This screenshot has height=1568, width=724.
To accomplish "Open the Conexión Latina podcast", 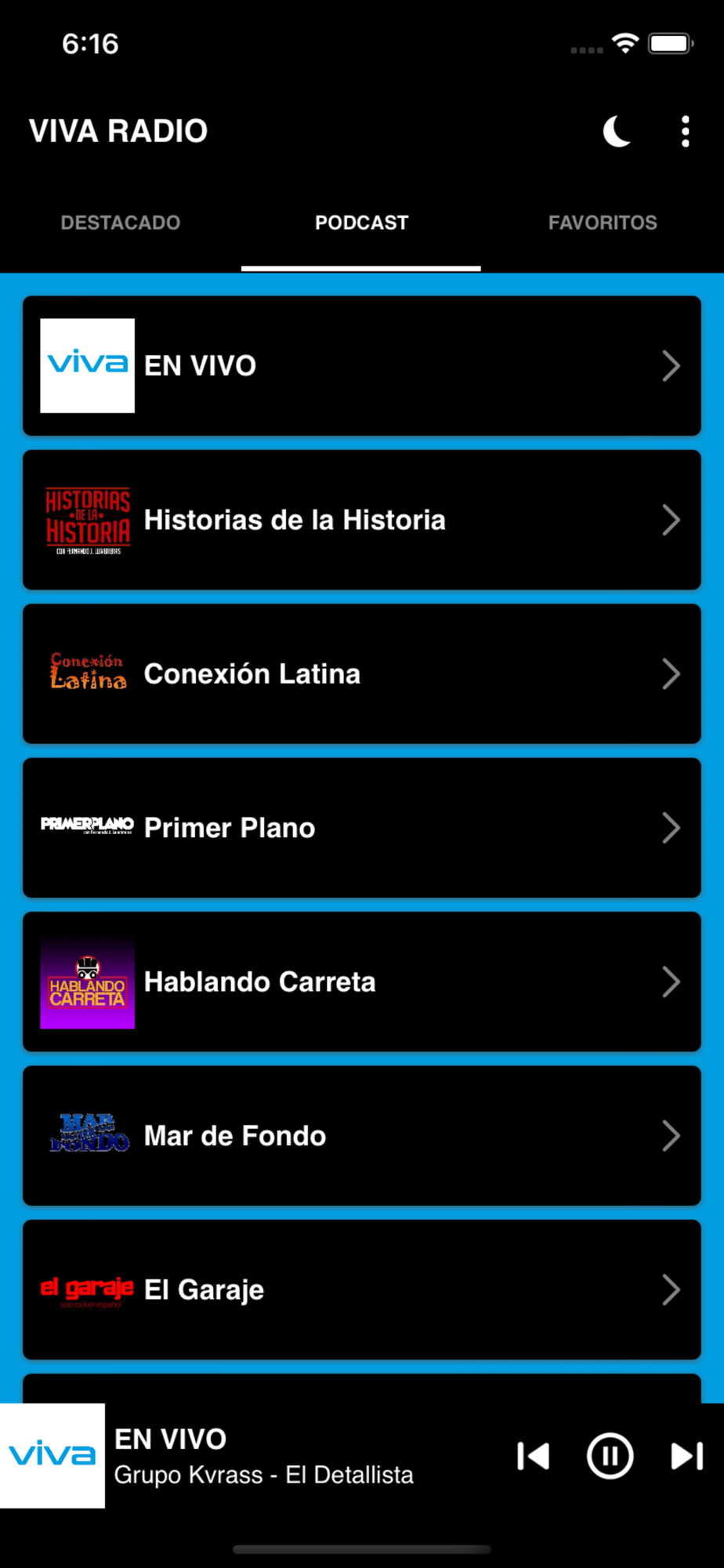I will coord(361,673).
